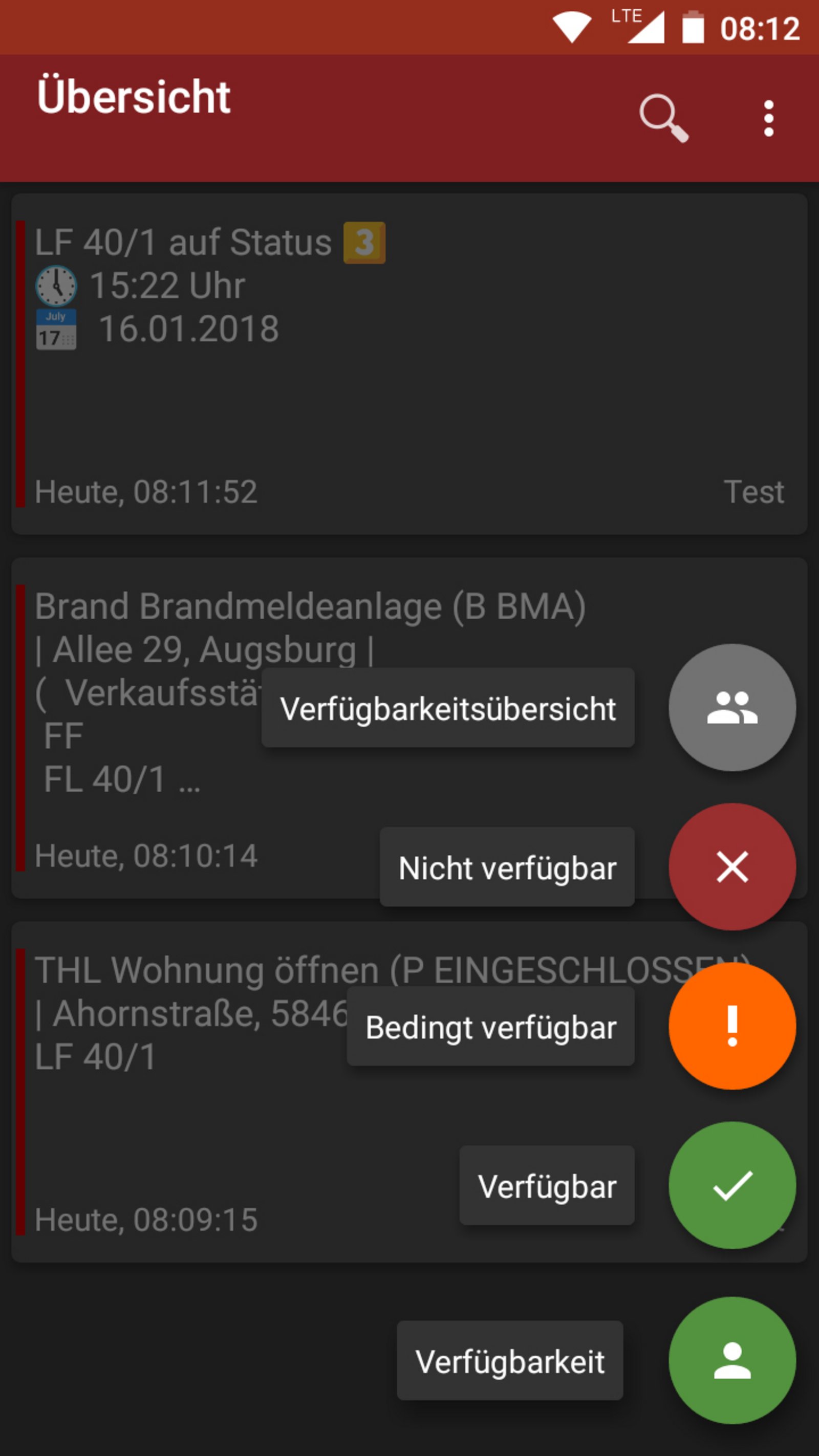Choose Bedingt verfügbar with the orange button
The height and width of the screenshot is (1456, 819).
point(732,1026)
